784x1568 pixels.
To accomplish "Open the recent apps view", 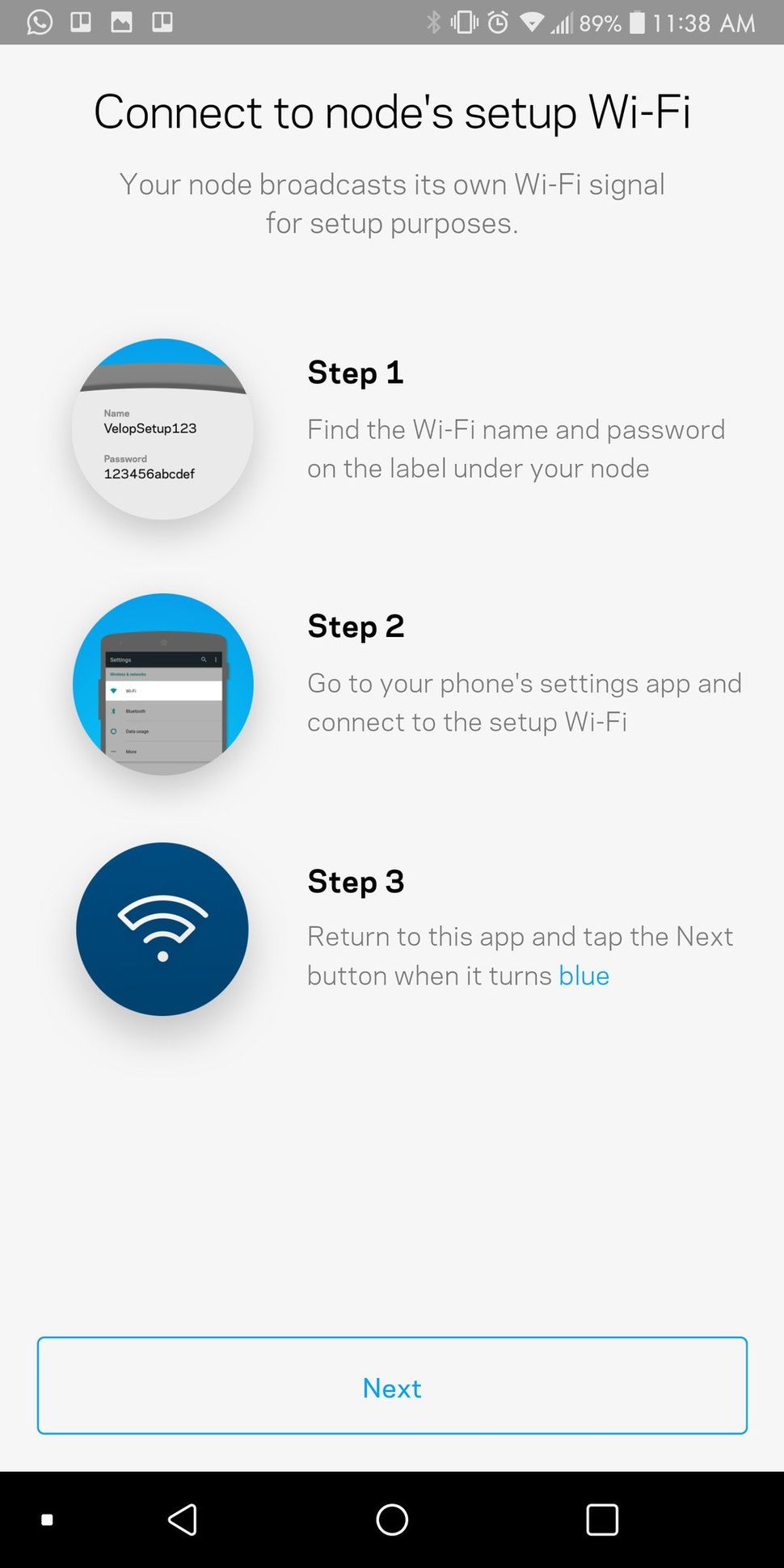I will (601, 1520).
